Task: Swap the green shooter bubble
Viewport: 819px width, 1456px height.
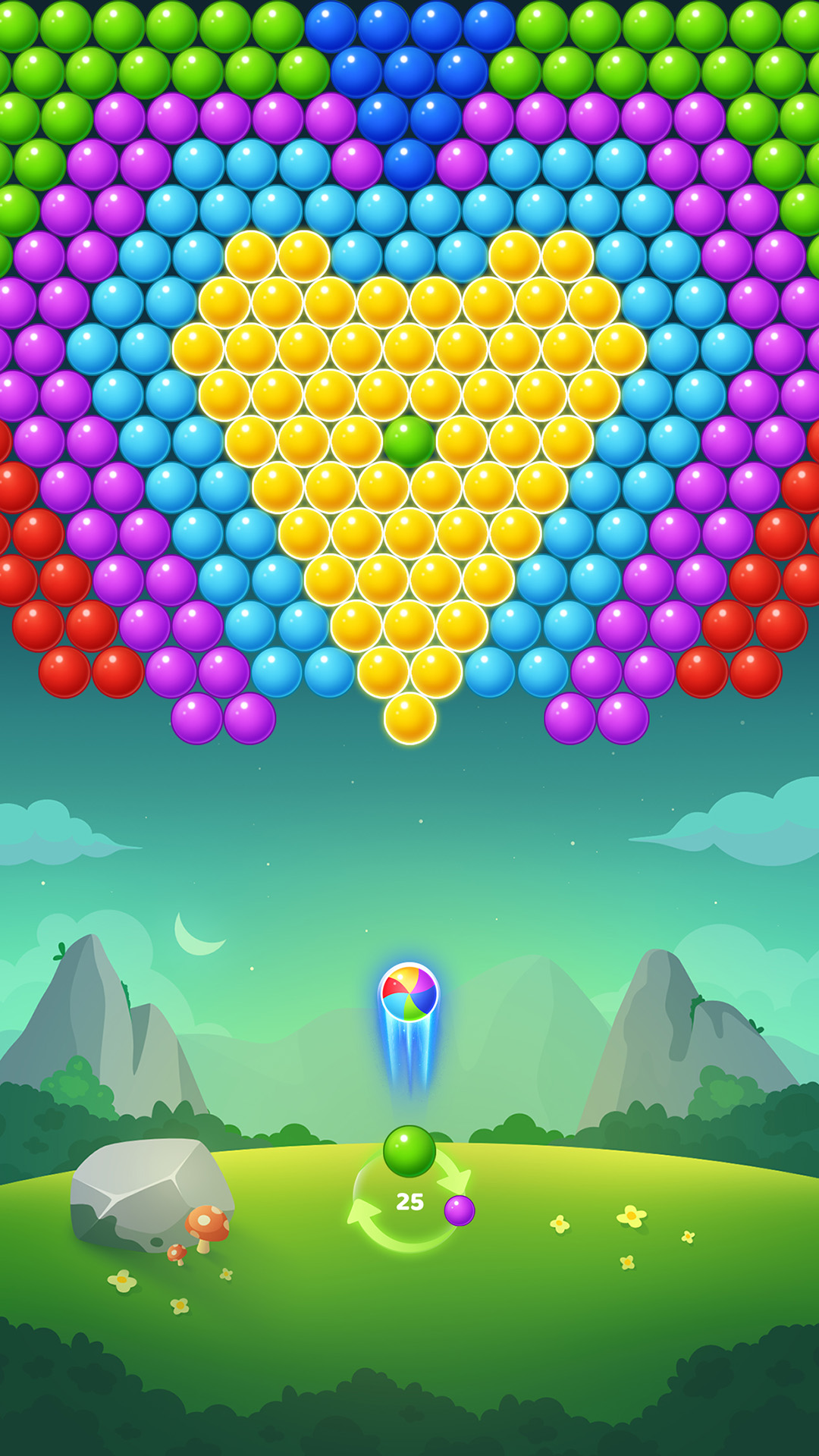Action: 409,1151
